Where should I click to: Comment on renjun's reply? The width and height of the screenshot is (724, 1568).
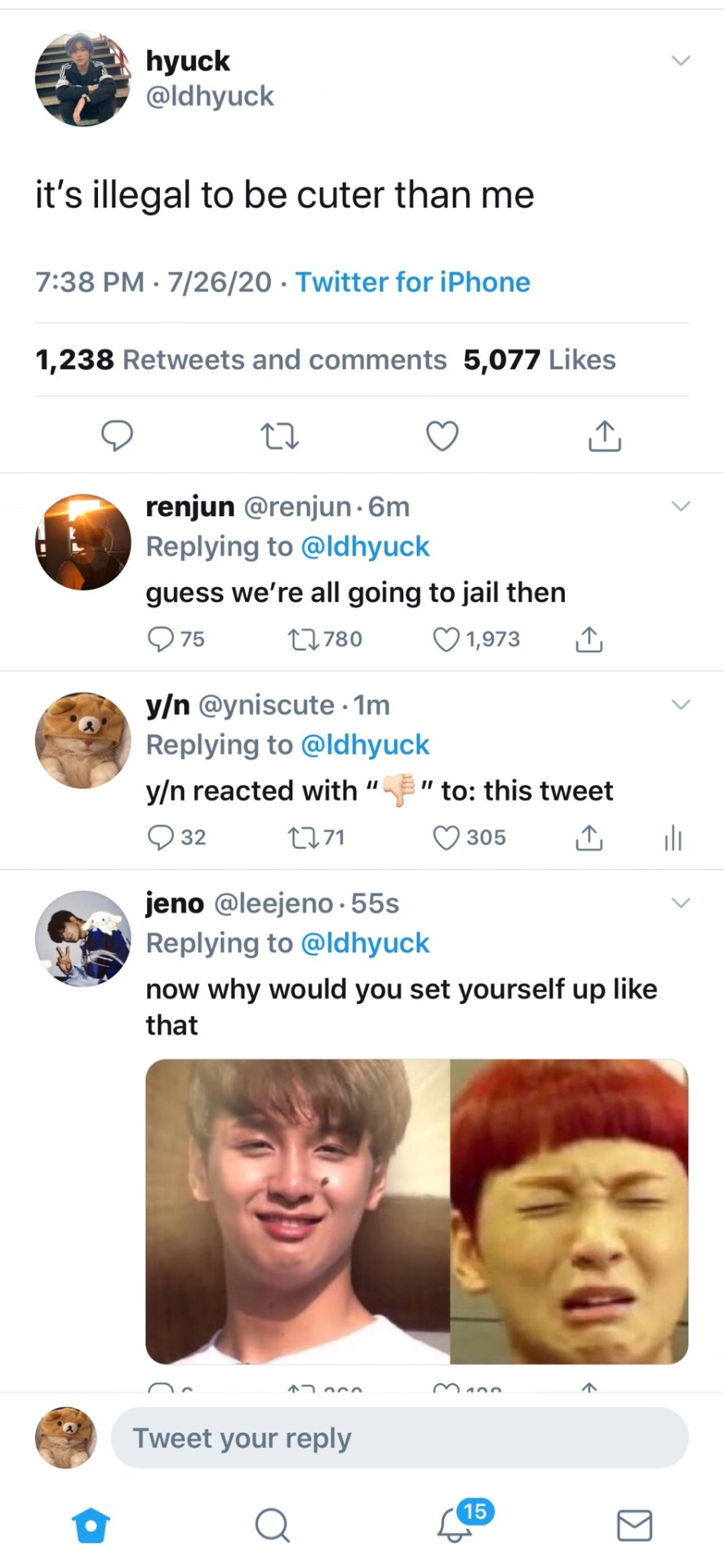click(x=160, y=639)
